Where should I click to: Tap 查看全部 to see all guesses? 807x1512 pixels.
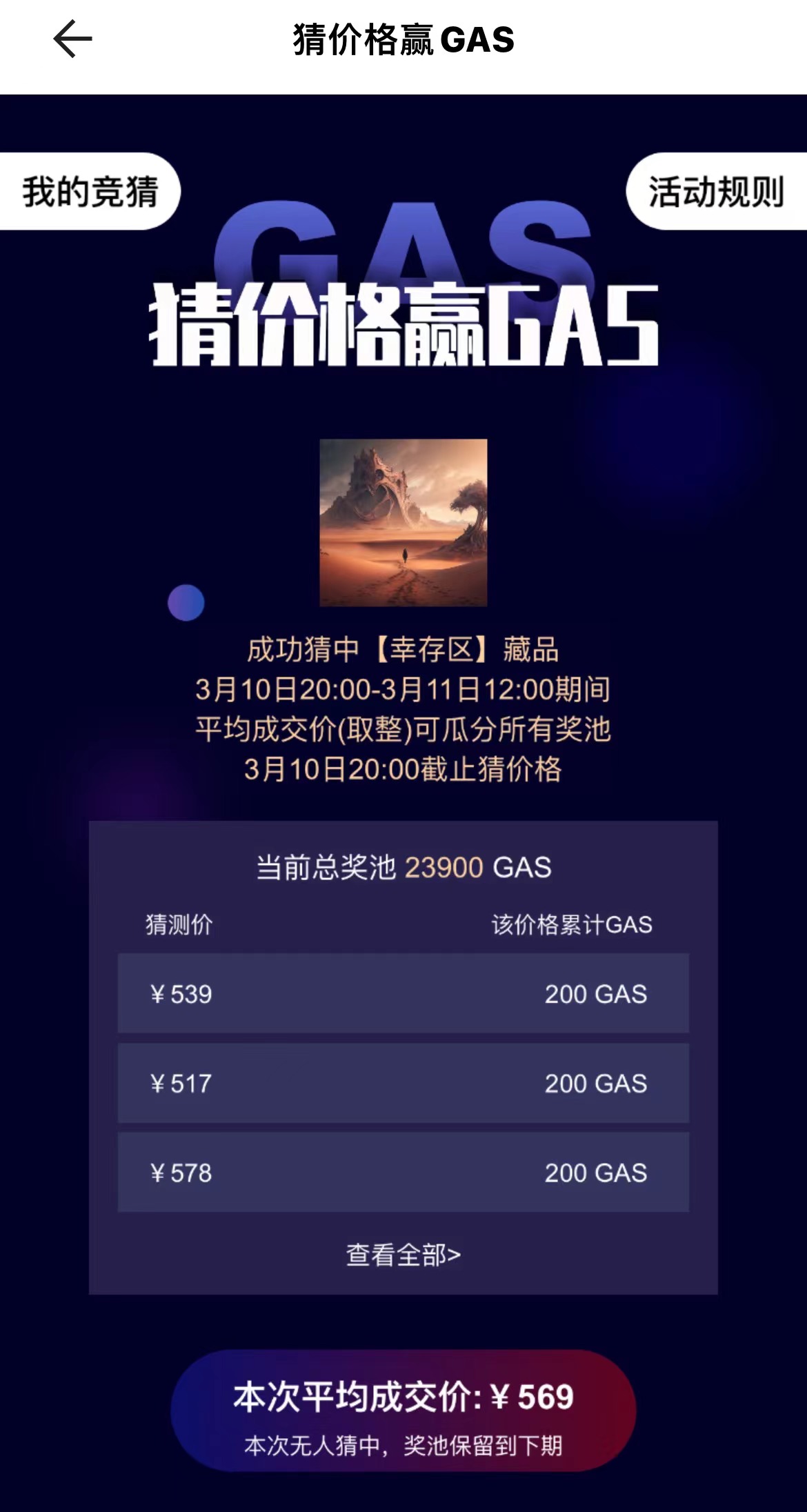tap(403, 1255)
